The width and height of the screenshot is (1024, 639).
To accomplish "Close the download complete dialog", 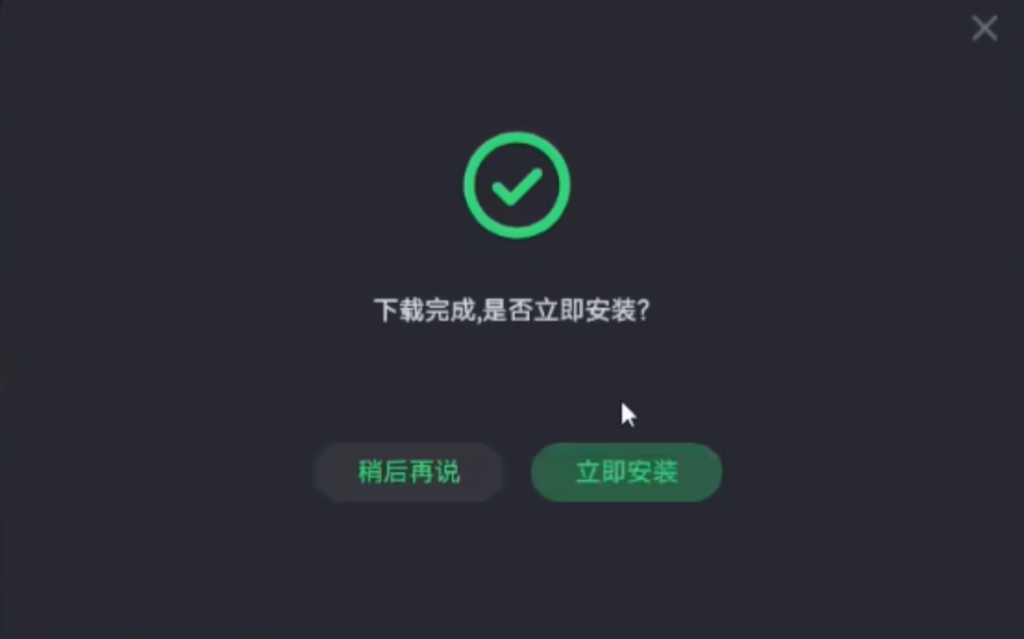I will (984, 29).
